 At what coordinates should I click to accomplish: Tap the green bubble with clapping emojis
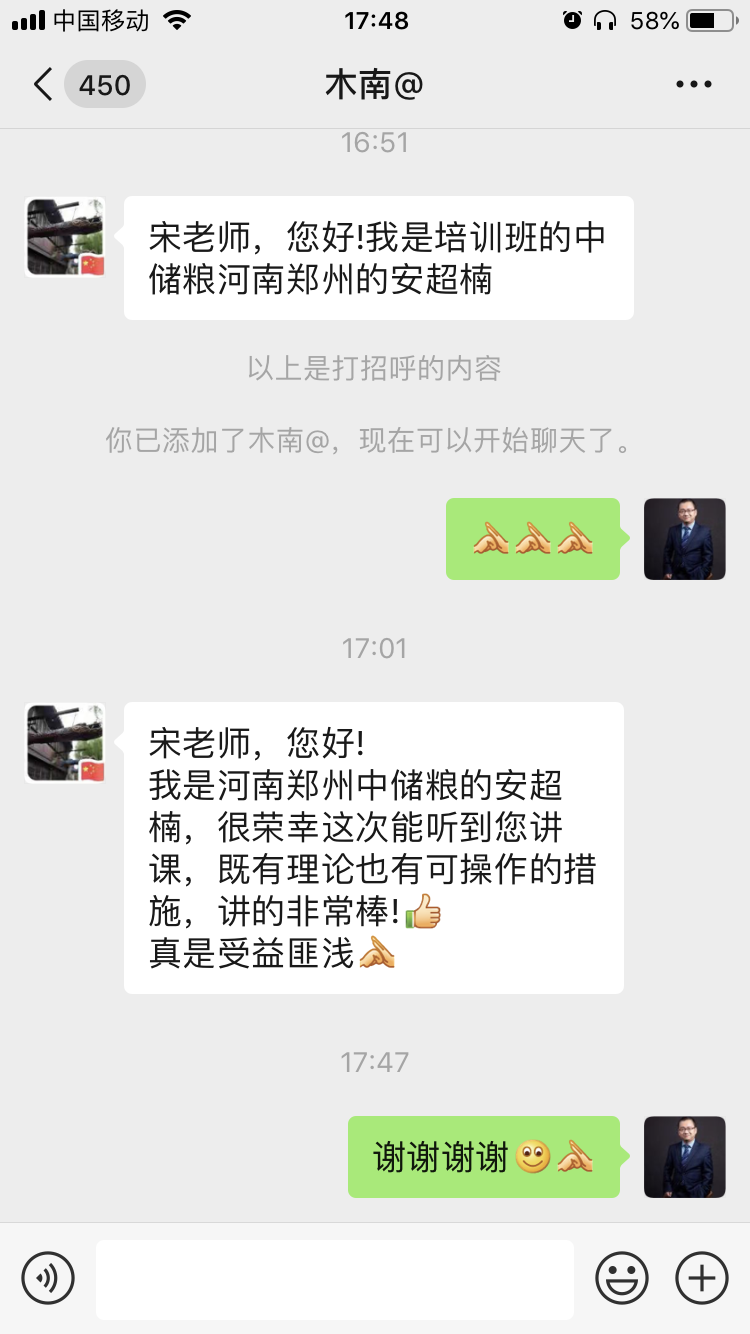533,538
